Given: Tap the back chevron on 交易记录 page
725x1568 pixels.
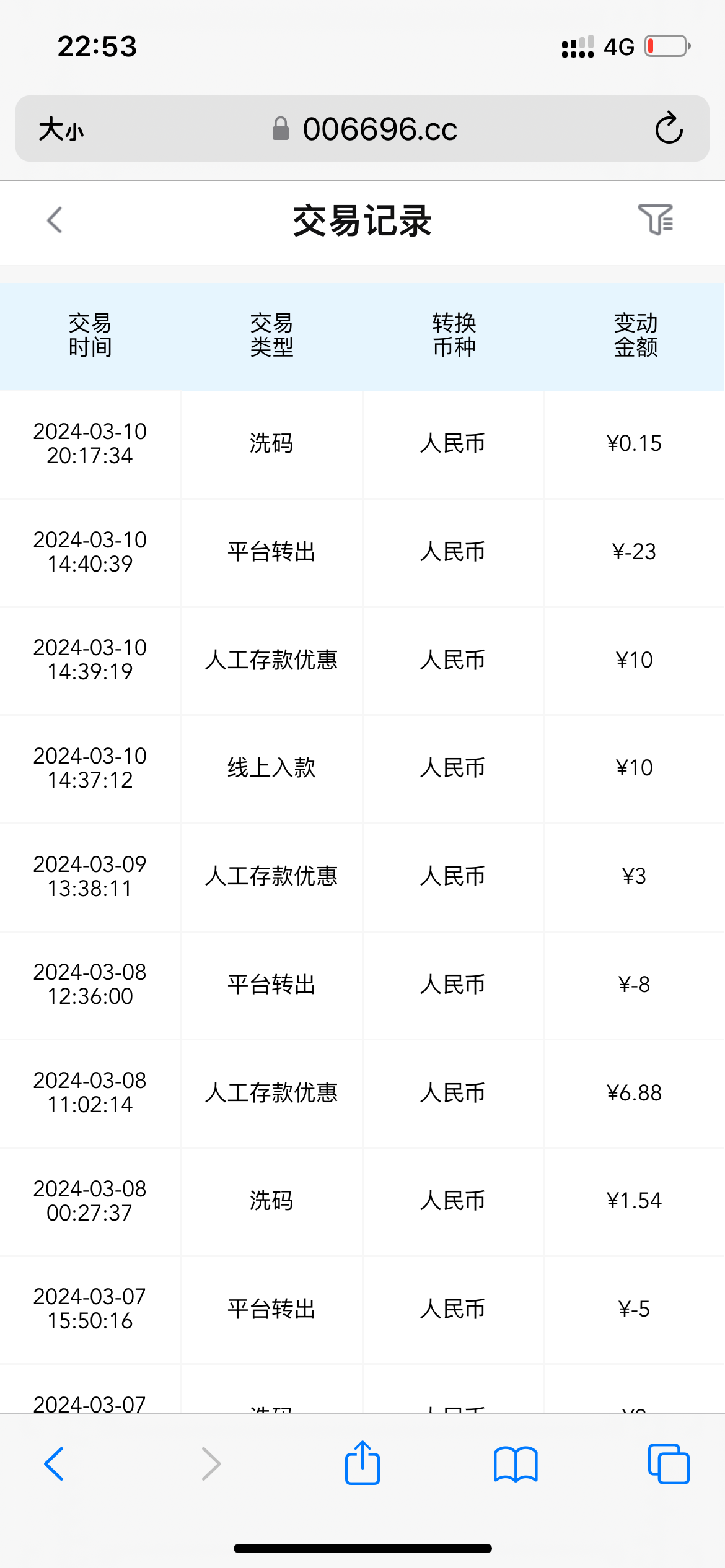Looking at the screenshot, I should pyautogui.click(x=53, y=221).
